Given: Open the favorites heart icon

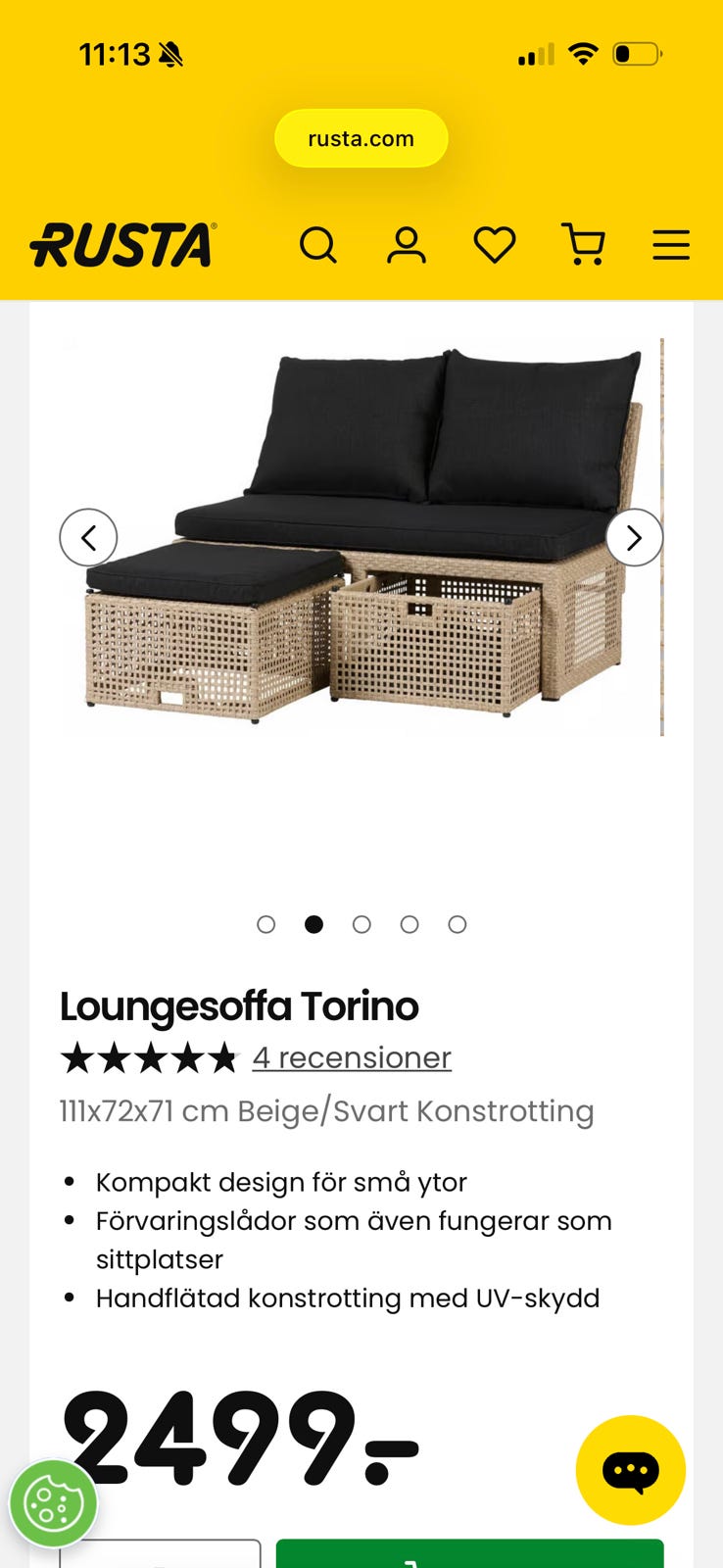Looking at the screenshot, I should (x=495, y=245).
